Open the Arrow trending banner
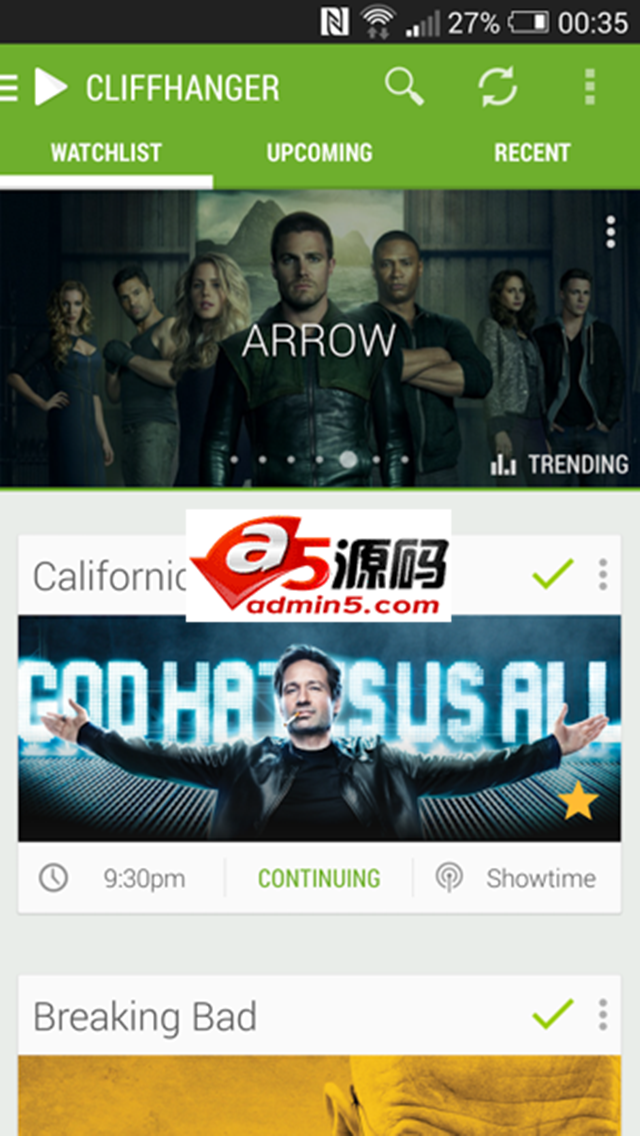The width and height of the screenshot is (640, 1136). tap(319, 340)
